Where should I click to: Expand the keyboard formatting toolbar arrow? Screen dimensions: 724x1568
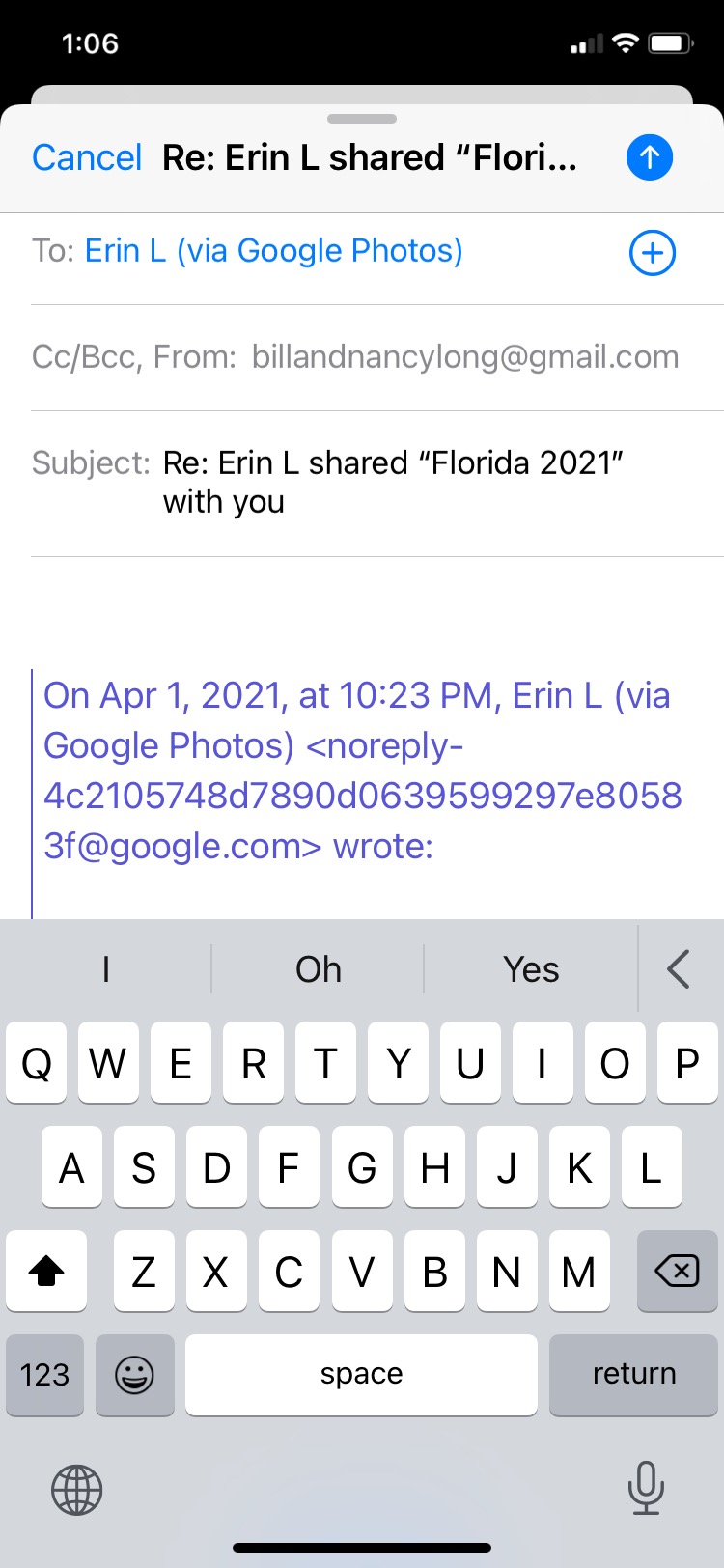tap(679, 969)
